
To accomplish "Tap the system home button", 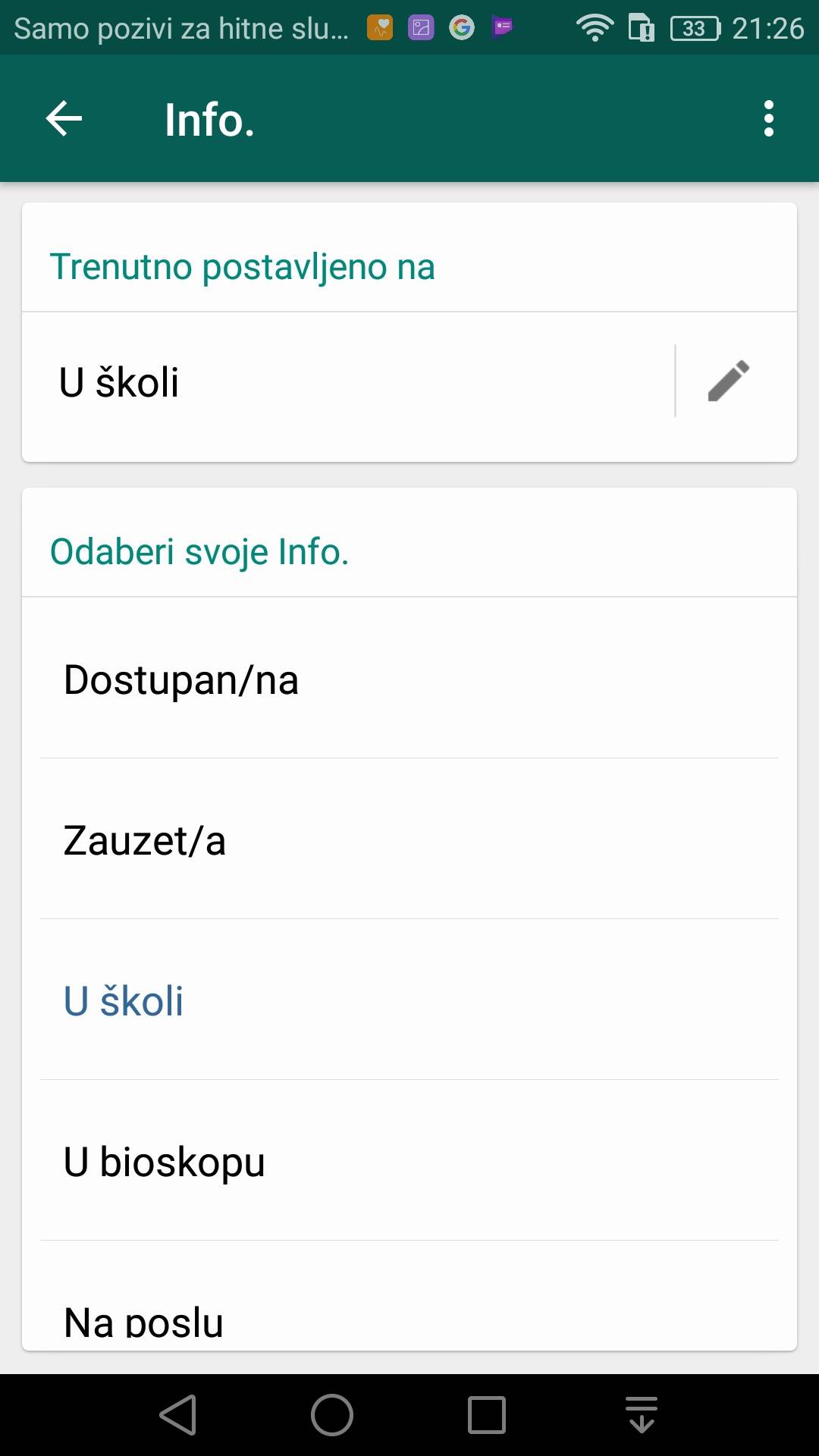I will pos(332,1415).
